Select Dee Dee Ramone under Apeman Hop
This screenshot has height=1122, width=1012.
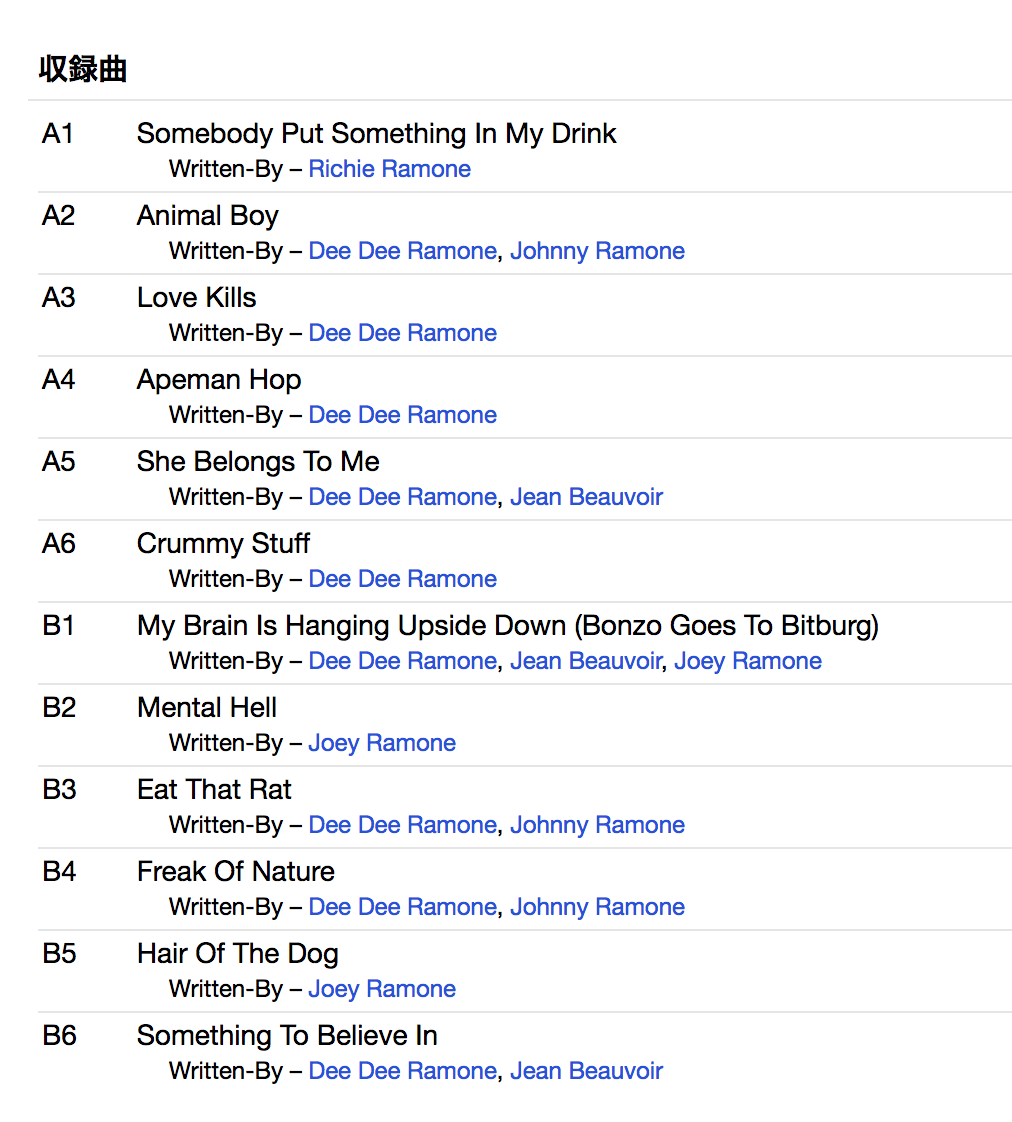point(402,415)
